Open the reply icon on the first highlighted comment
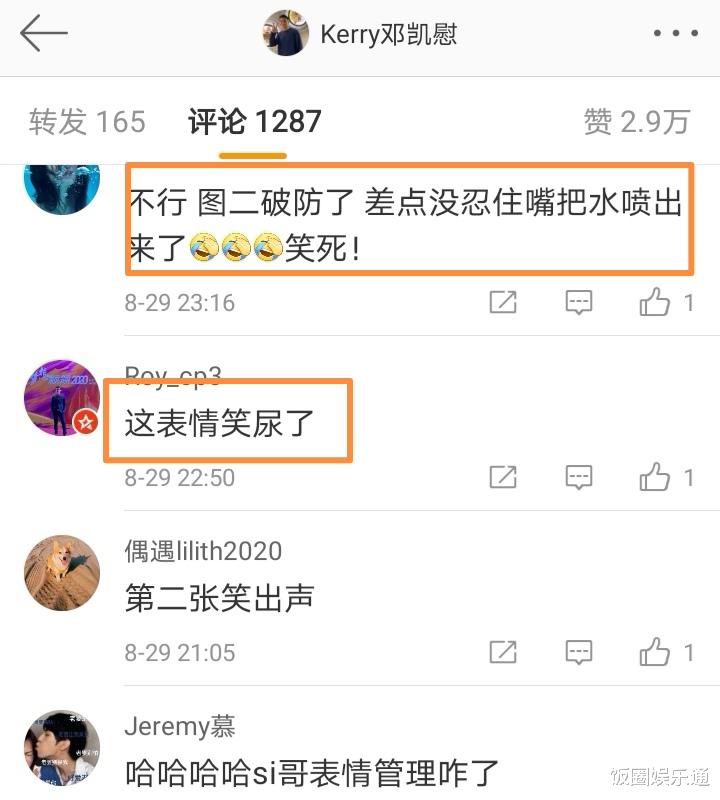 pos(579,302)
